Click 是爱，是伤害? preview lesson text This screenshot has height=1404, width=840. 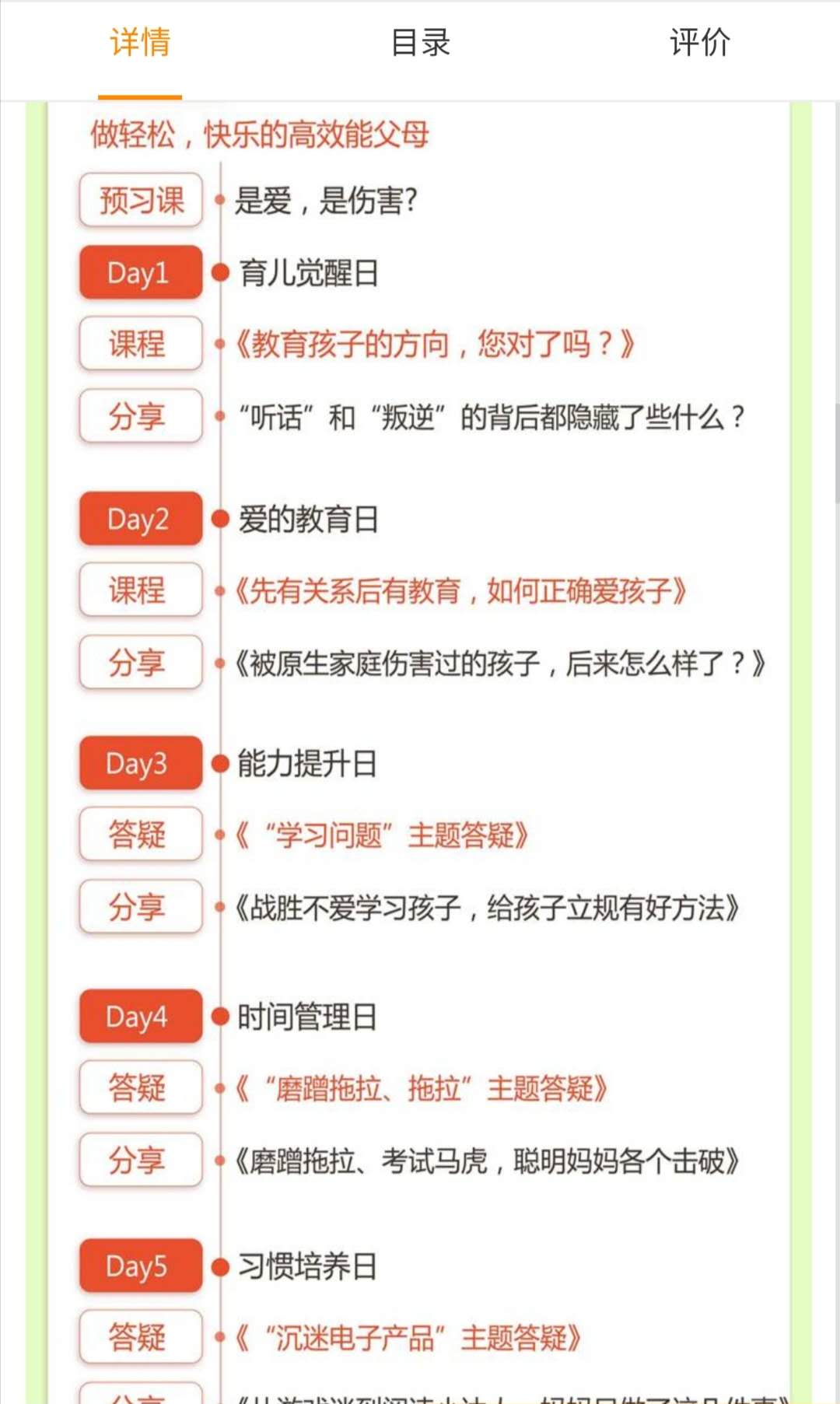(327, 201)
